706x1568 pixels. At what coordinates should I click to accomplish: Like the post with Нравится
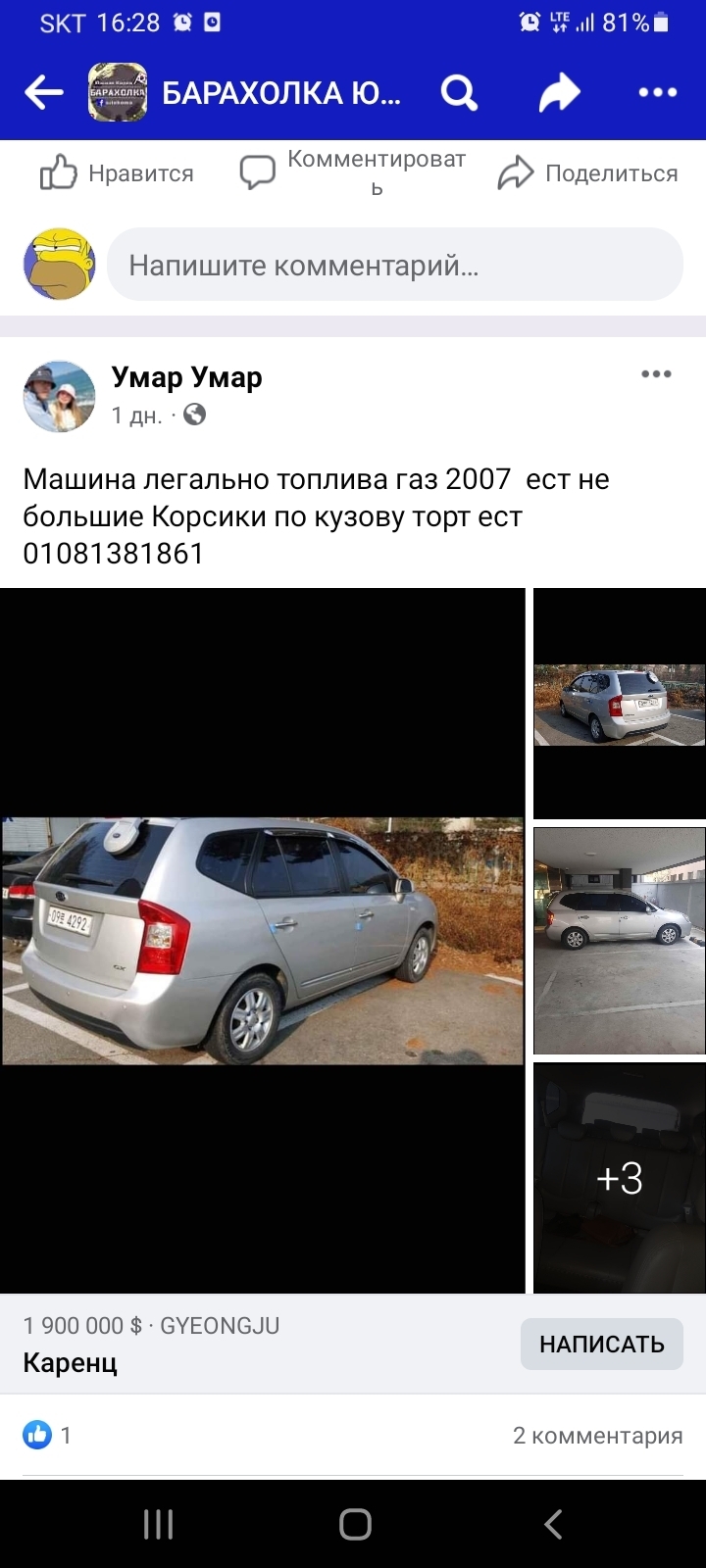[117, 173]
